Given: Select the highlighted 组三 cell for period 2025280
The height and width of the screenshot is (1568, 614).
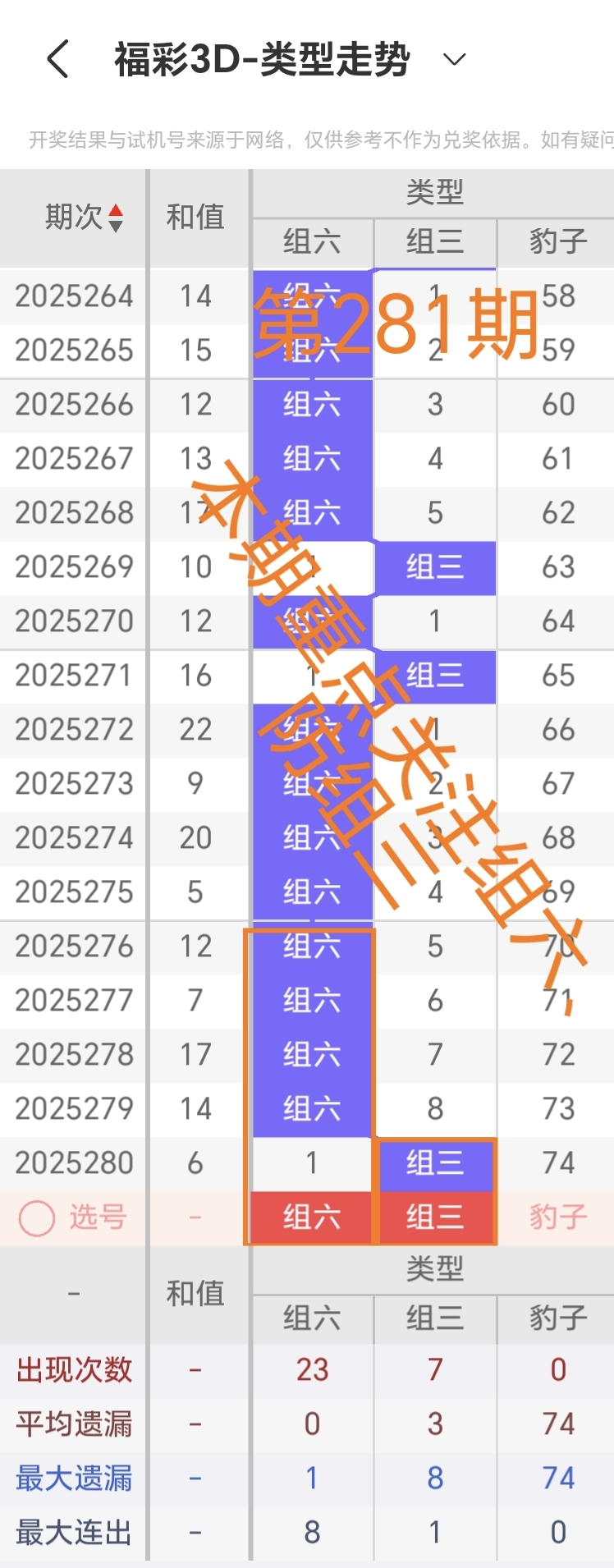Looking at the screenshot, I should [x=434, y=1162].
